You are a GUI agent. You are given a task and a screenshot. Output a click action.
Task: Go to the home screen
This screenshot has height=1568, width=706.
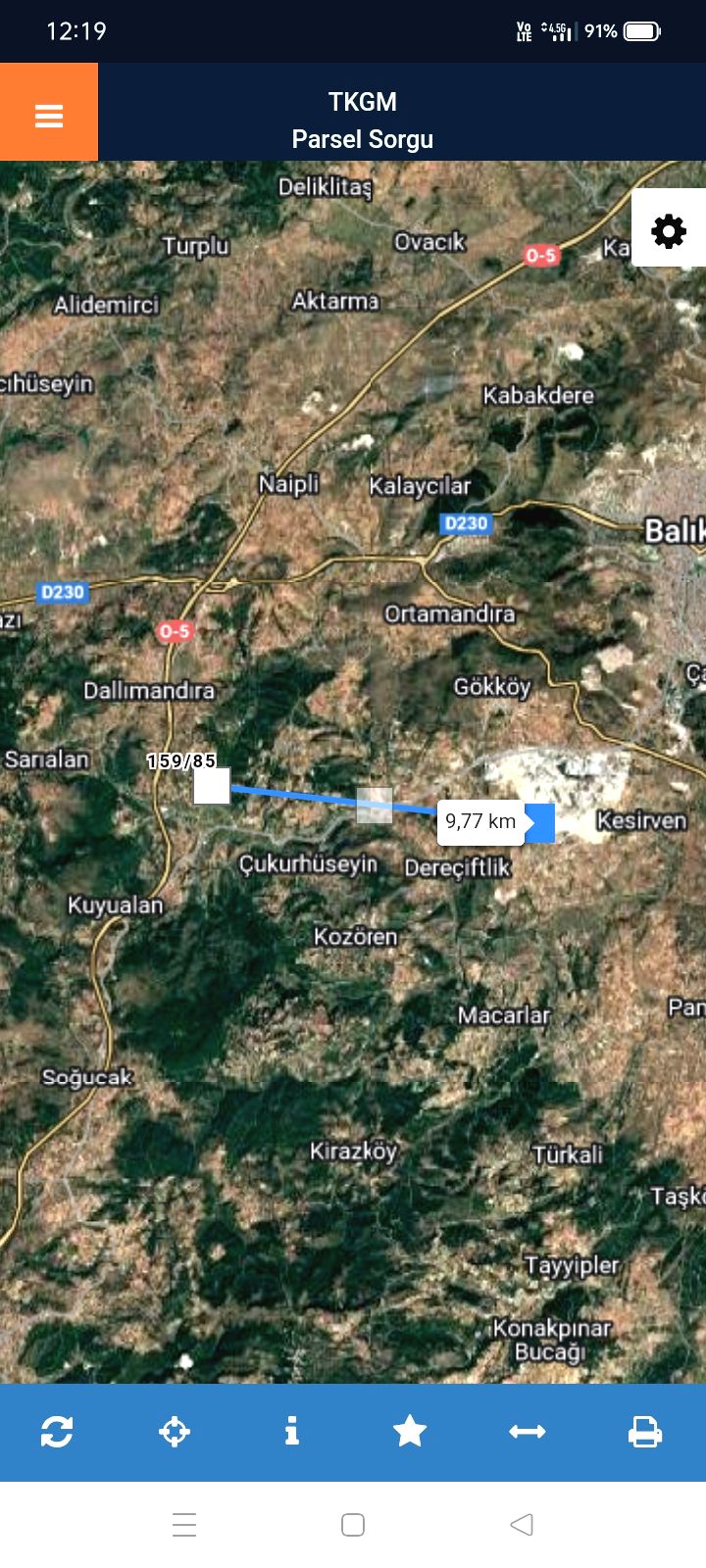[353, 1524]
